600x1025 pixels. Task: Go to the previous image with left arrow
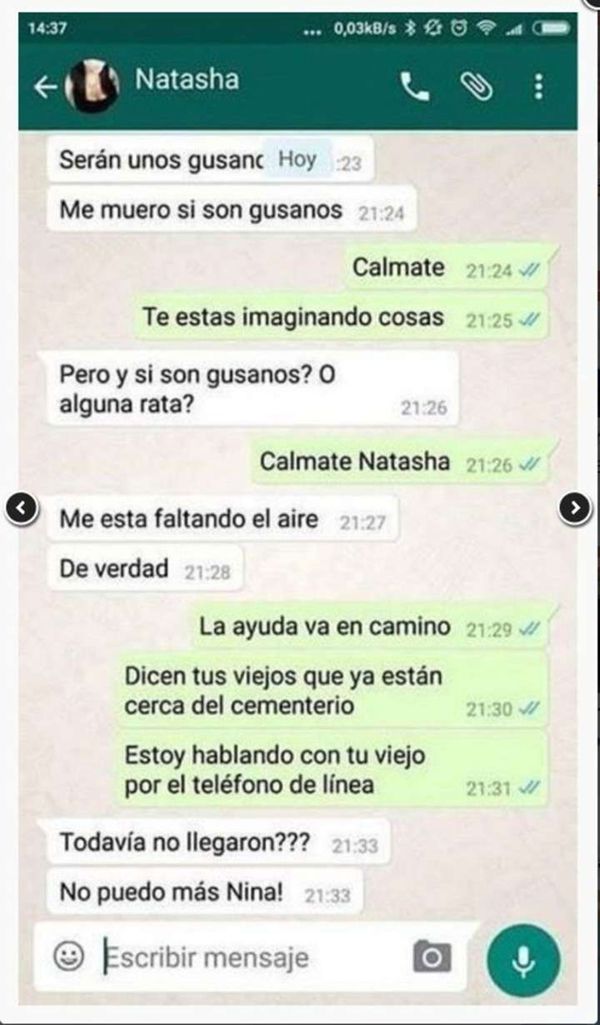[21, 507]
